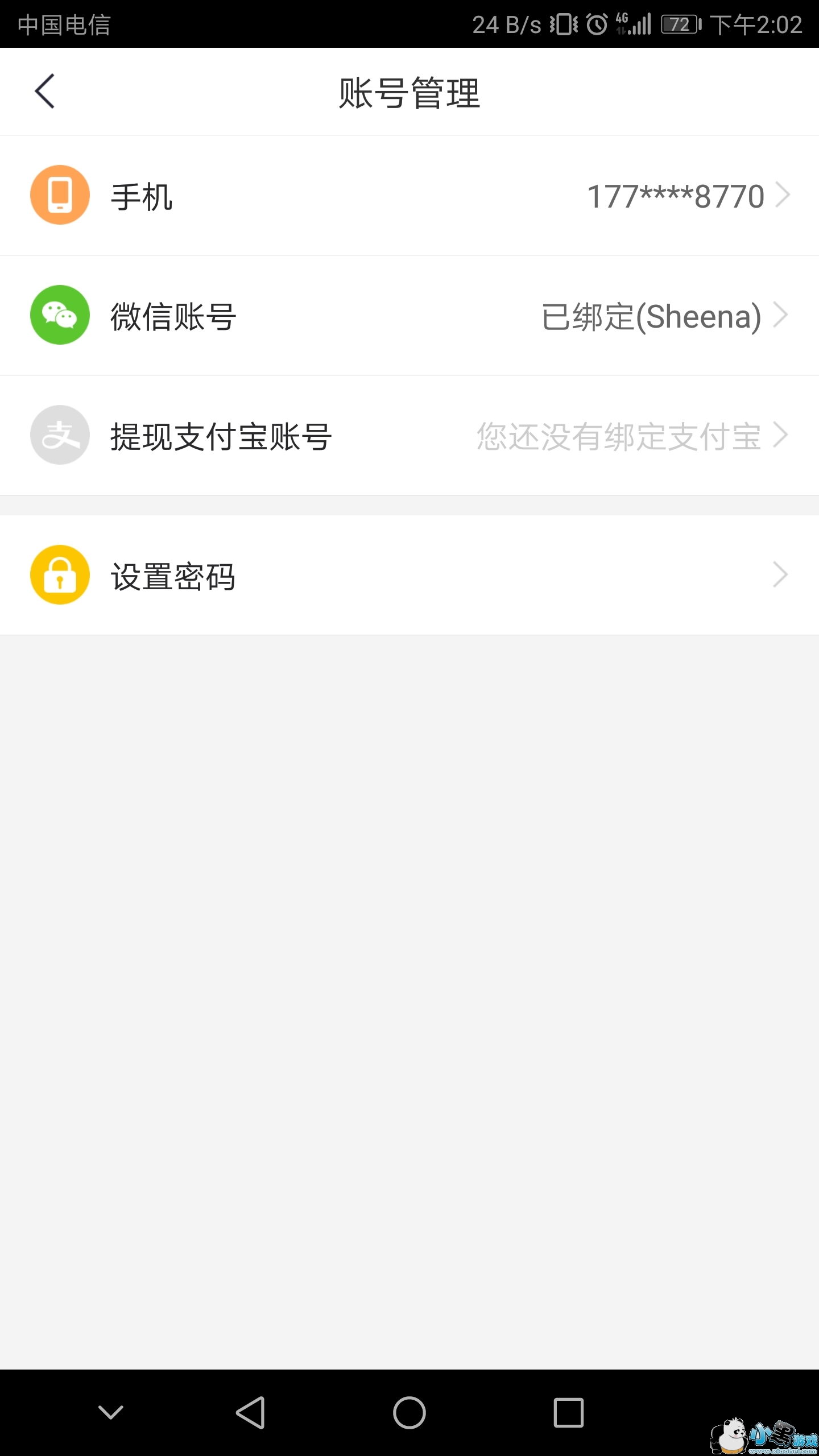Open the recent apps overview
The image size is (819, 1456).
pyautogui.click(x=568, y=1412)
